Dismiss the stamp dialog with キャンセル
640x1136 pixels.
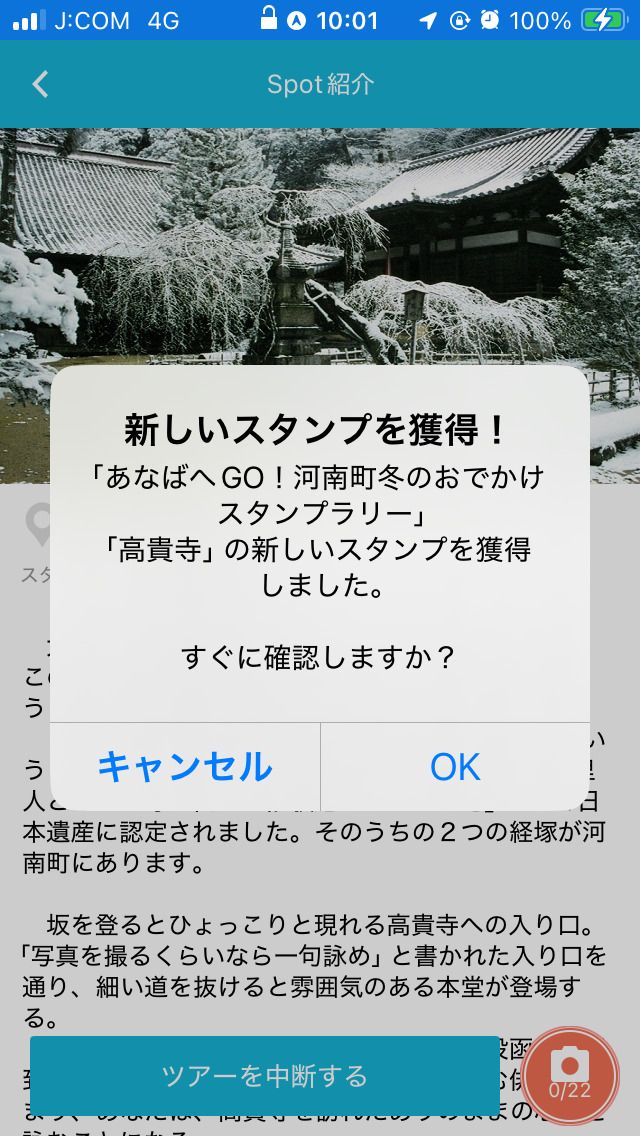[185, 767]
